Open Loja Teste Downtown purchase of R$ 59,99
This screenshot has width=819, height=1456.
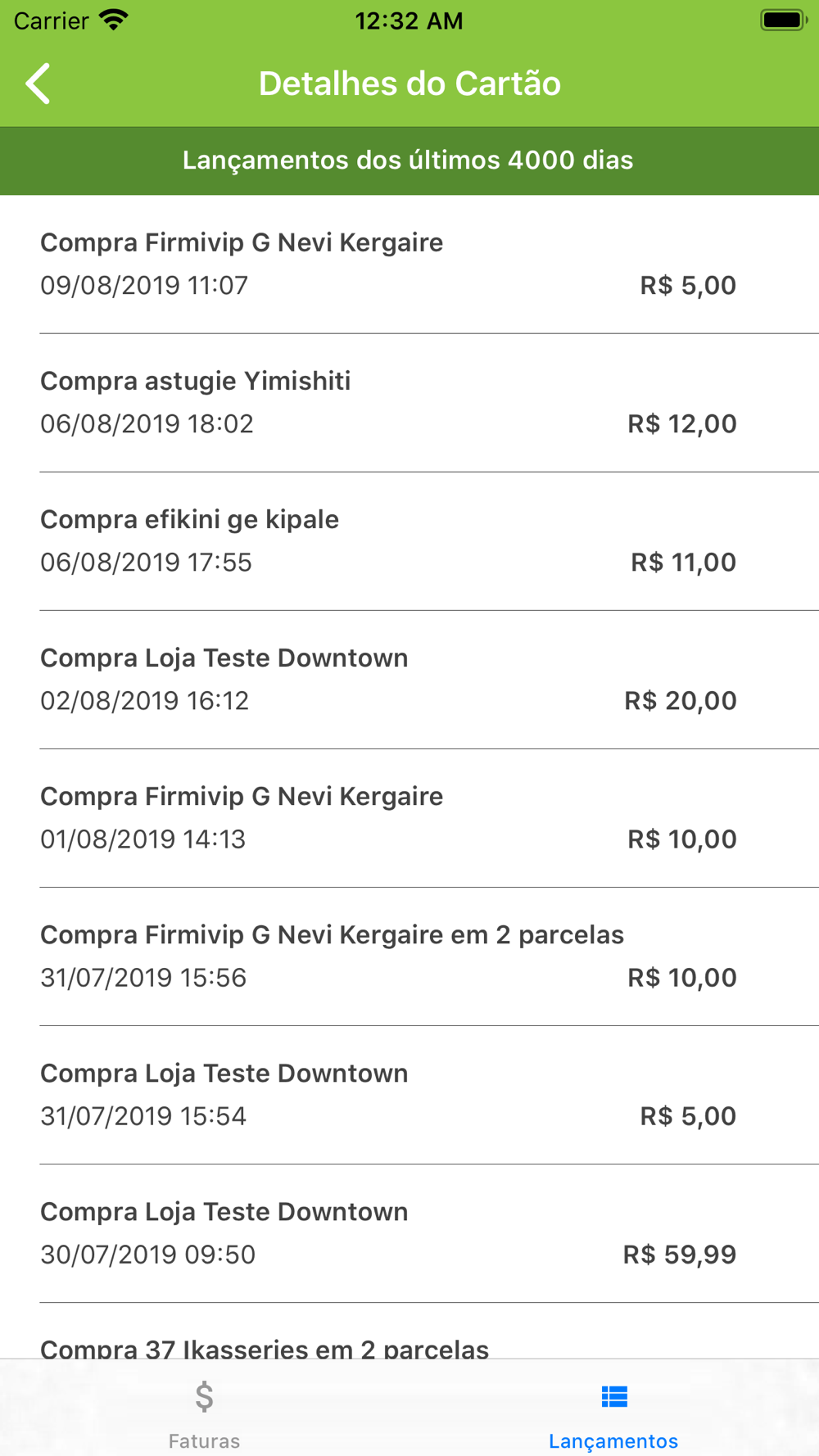409,1233
